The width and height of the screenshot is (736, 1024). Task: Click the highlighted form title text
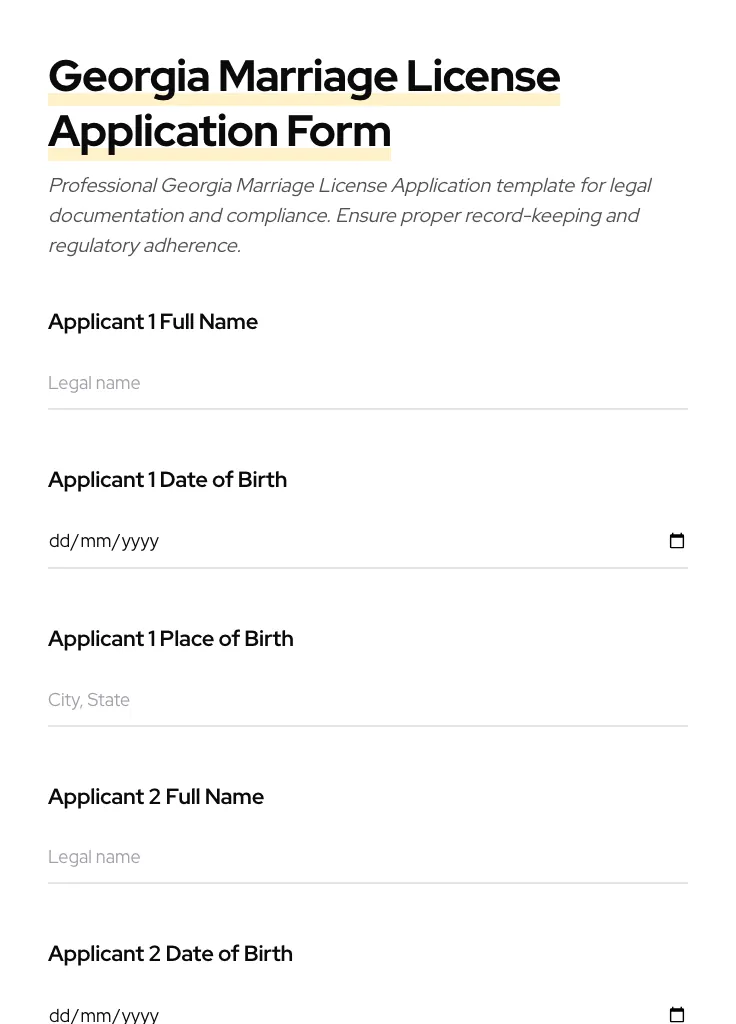[x=304, y=103]
